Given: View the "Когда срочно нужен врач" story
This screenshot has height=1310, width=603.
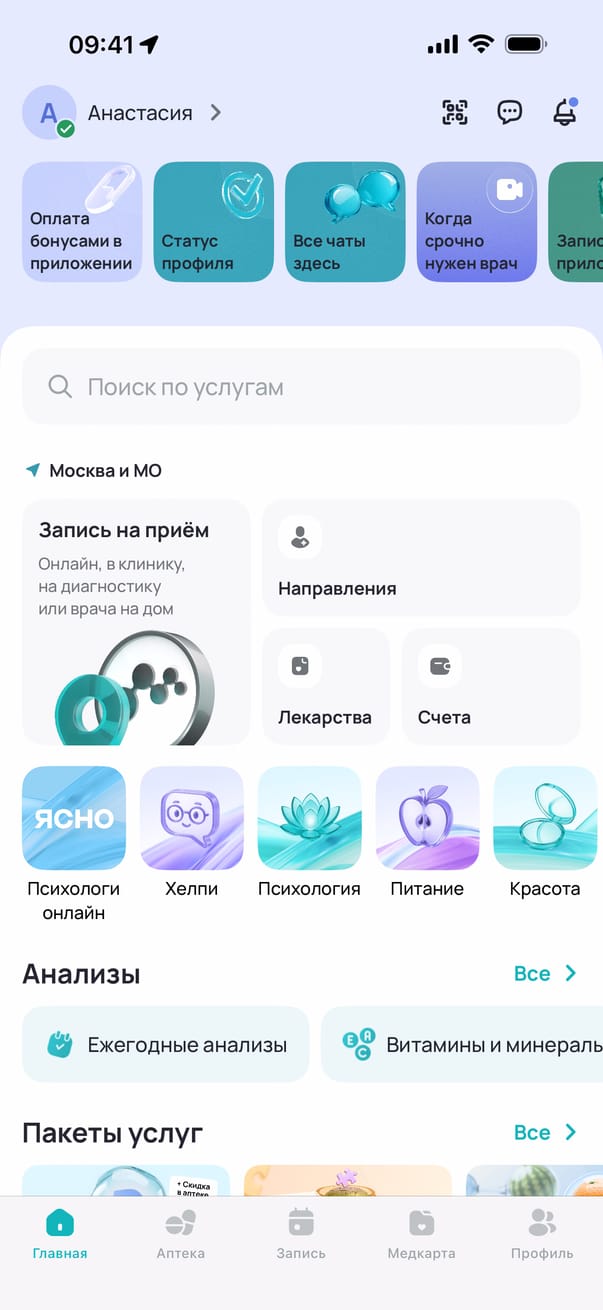Looking at the screenshot, I should (477, 222).
